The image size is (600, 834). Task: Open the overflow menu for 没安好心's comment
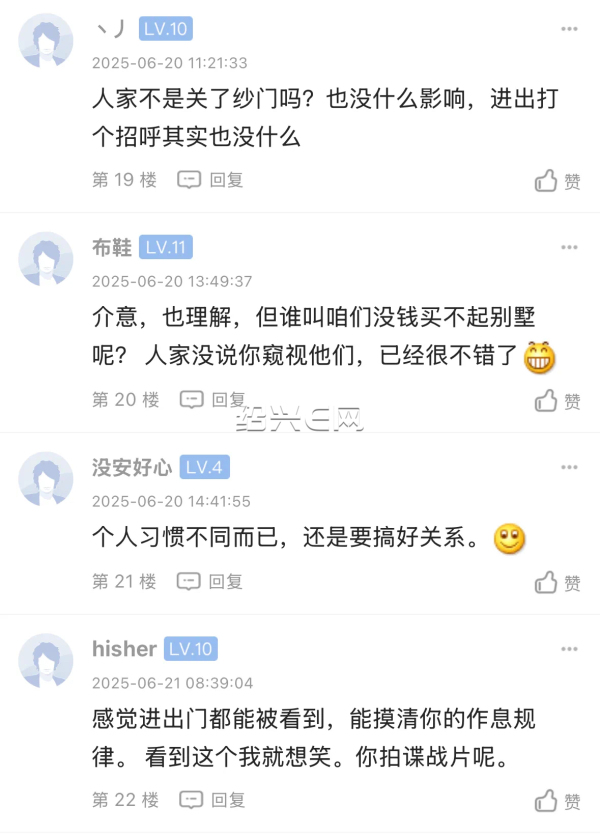[569, 467]
